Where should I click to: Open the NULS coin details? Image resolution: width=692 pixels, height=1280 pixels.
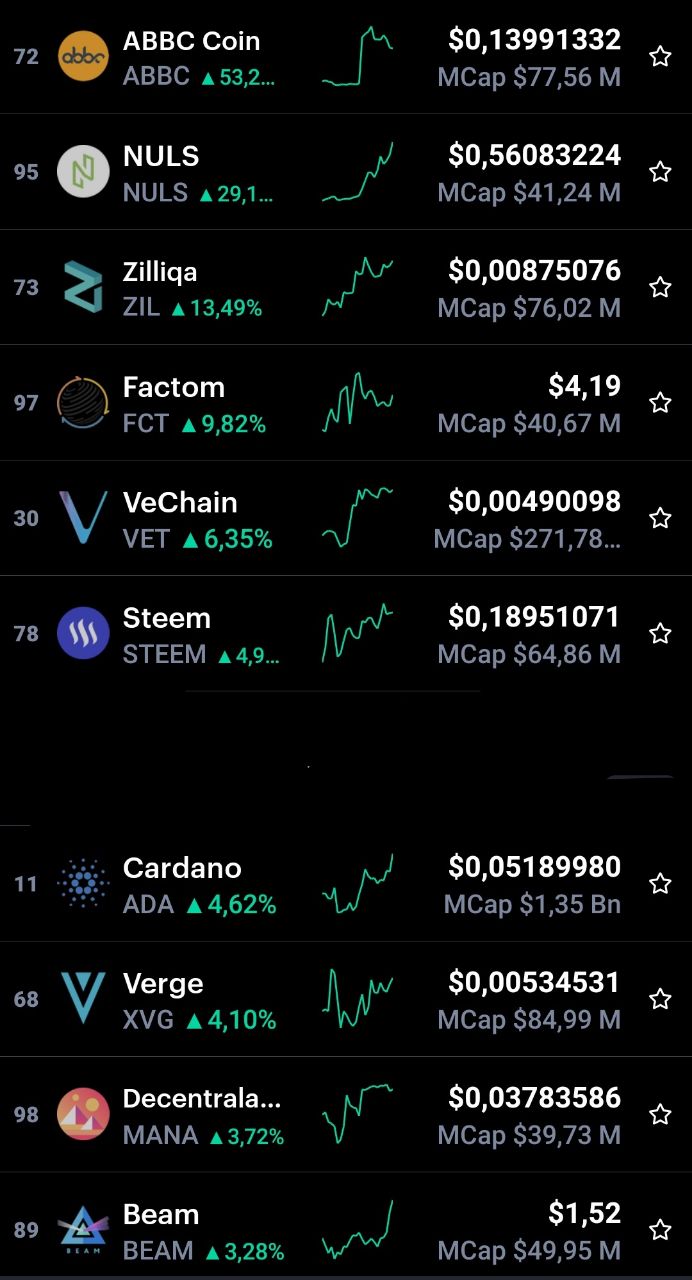point(346,172)
